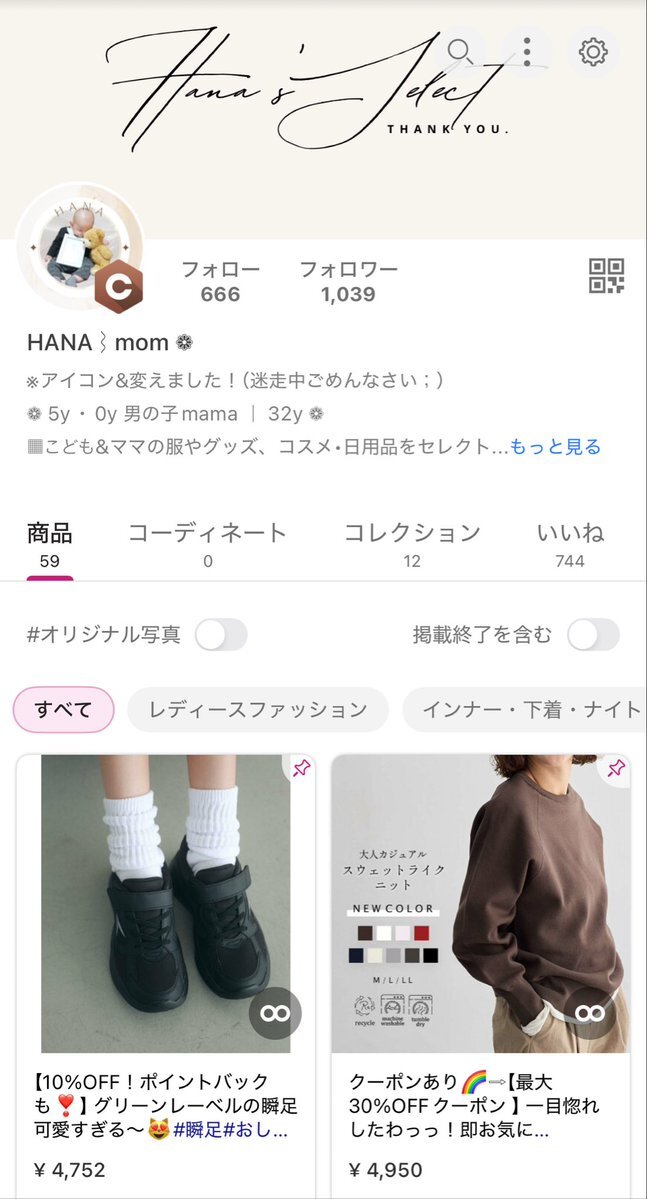The width and height of the screenshot is (647, 1199).
Task: Expand the bio with もっと見る
Action: tap(556, 446)
